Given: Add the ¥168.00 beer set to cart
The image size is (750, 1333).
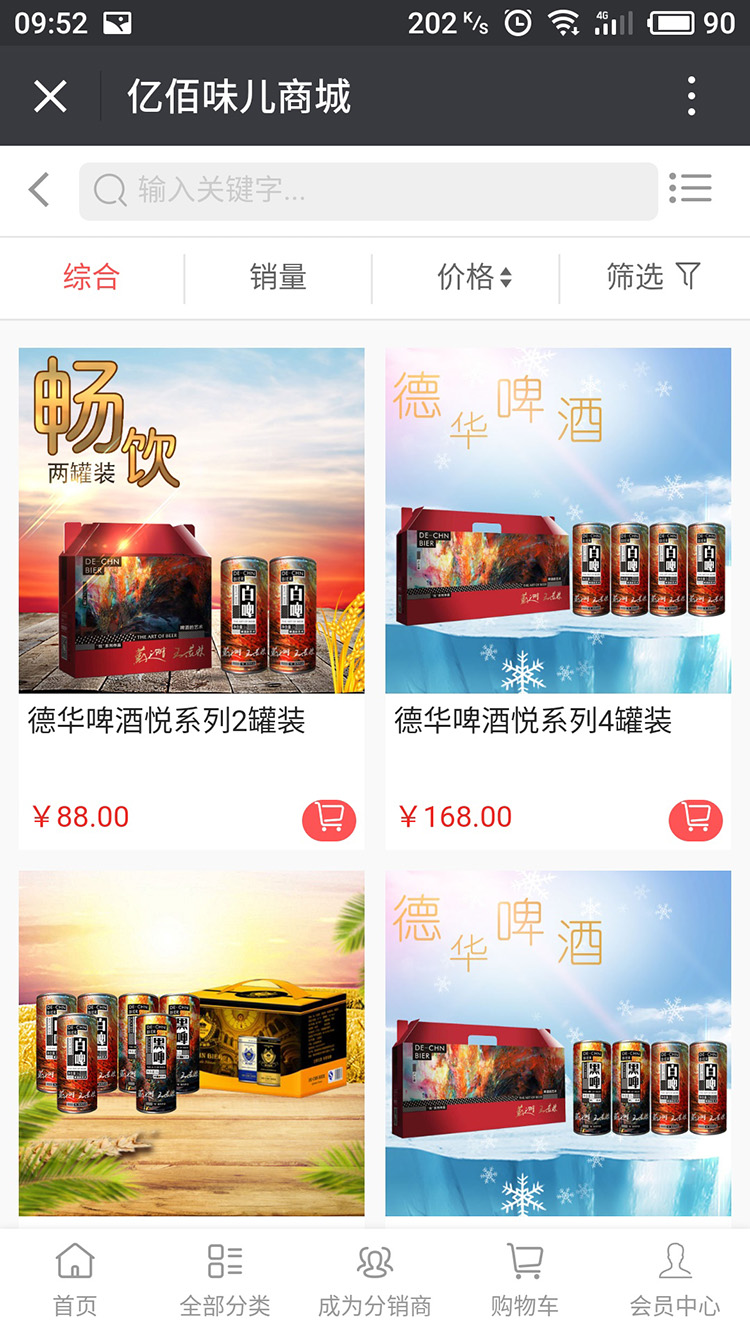Looking at the screenshot, I should pyautogui.click(x=695, y=820).
